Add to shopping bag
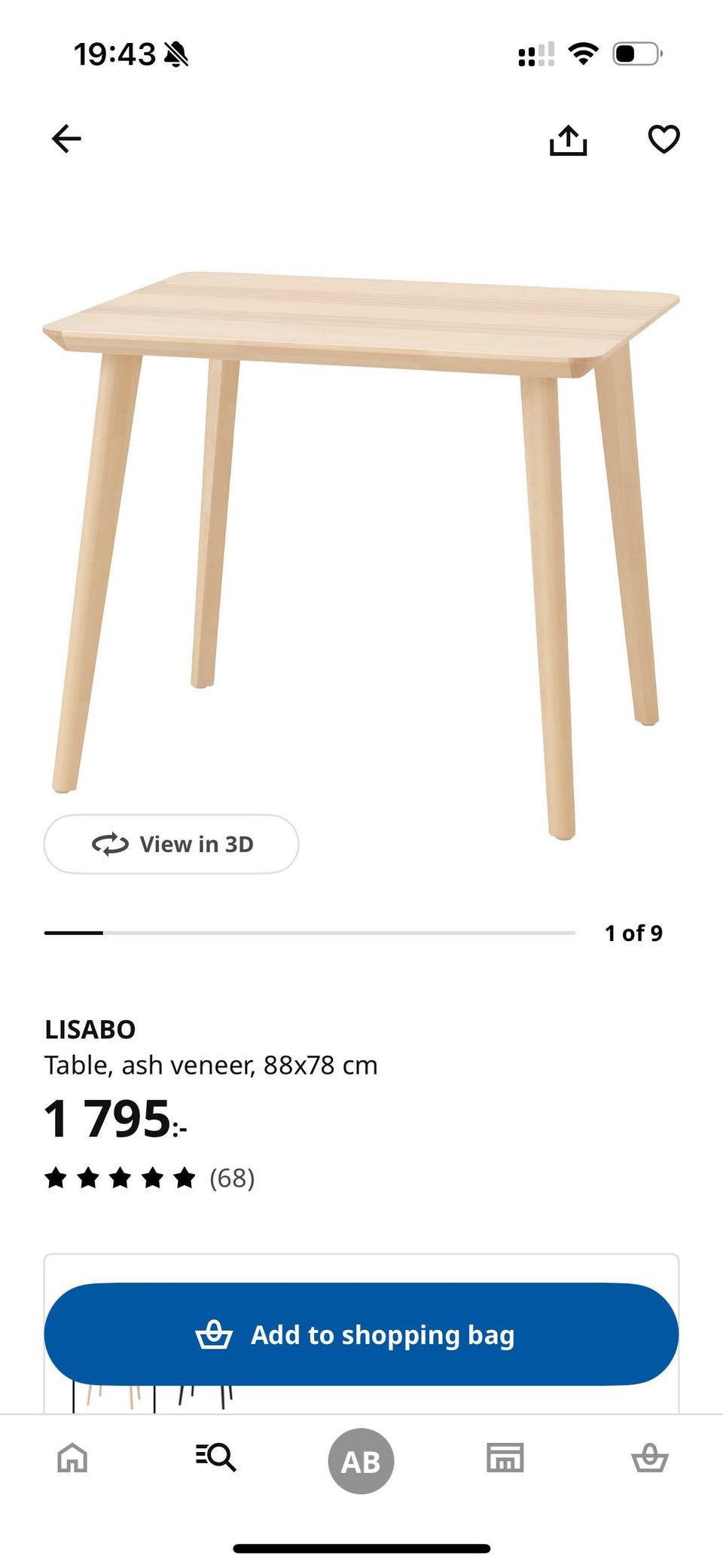 coord(361,1334)
